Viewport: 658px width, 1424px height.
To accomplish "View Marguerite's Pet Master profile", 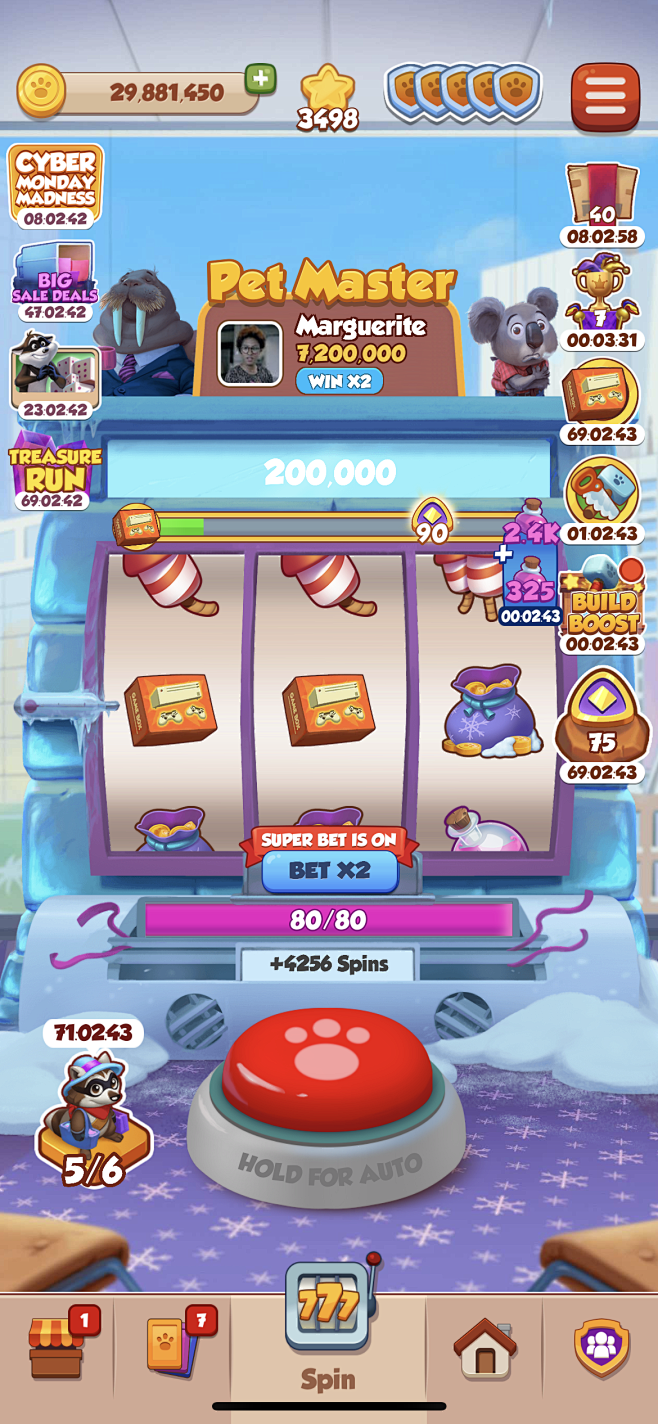I will (x=250, y=354).
